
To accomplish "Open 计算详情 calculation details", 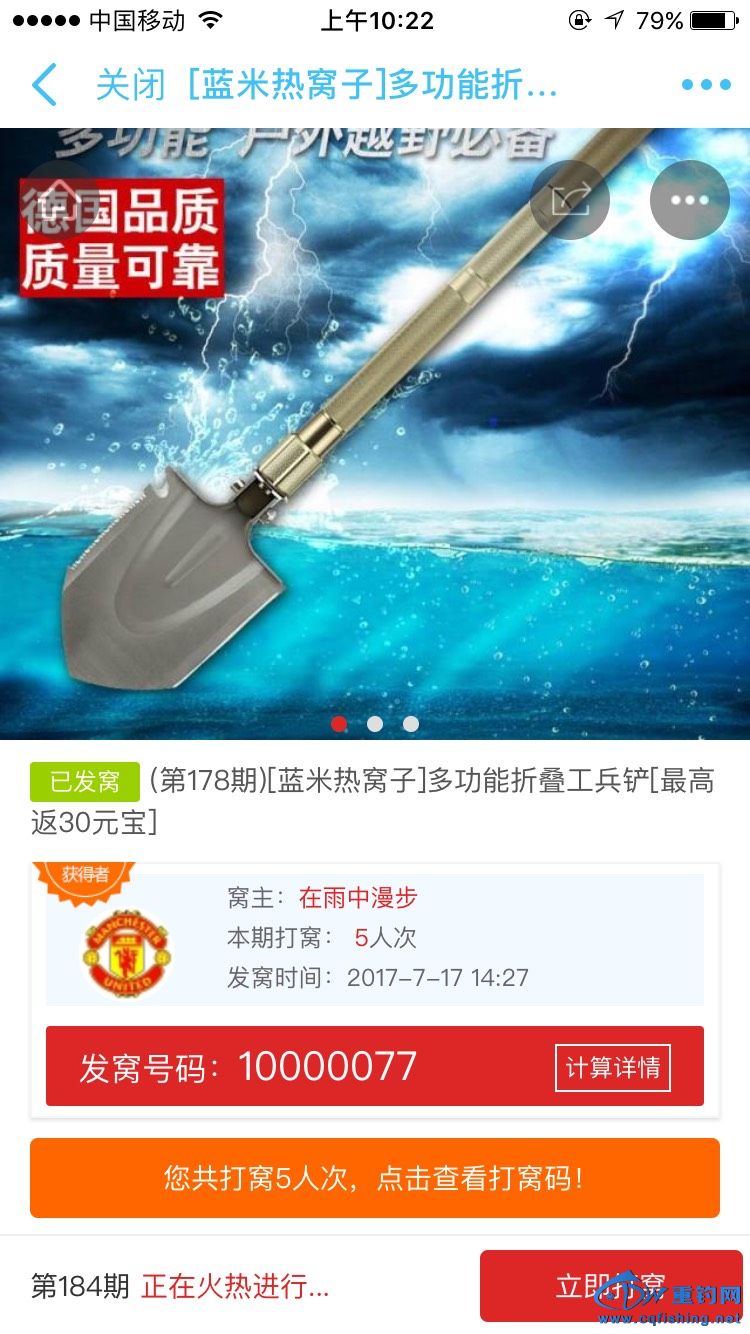I will [612, 1068].
